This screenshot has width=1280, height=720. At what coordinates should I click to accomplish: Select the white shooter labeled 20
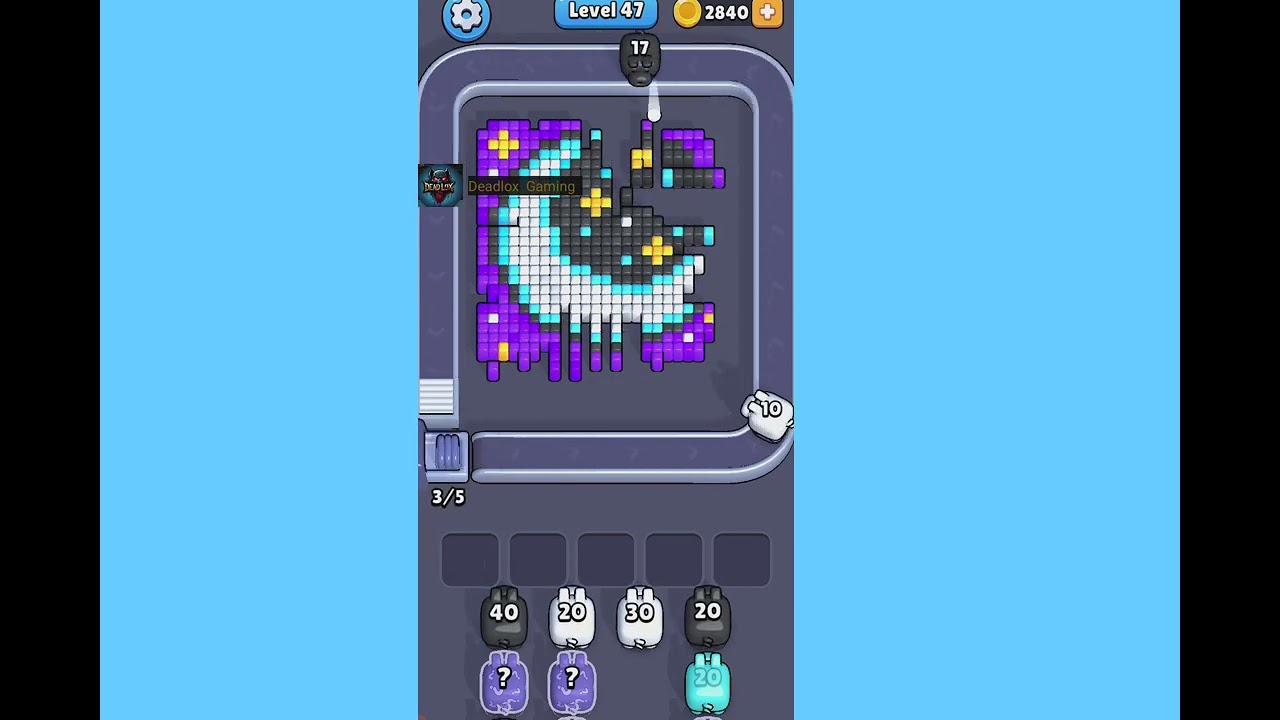point(572,616)
